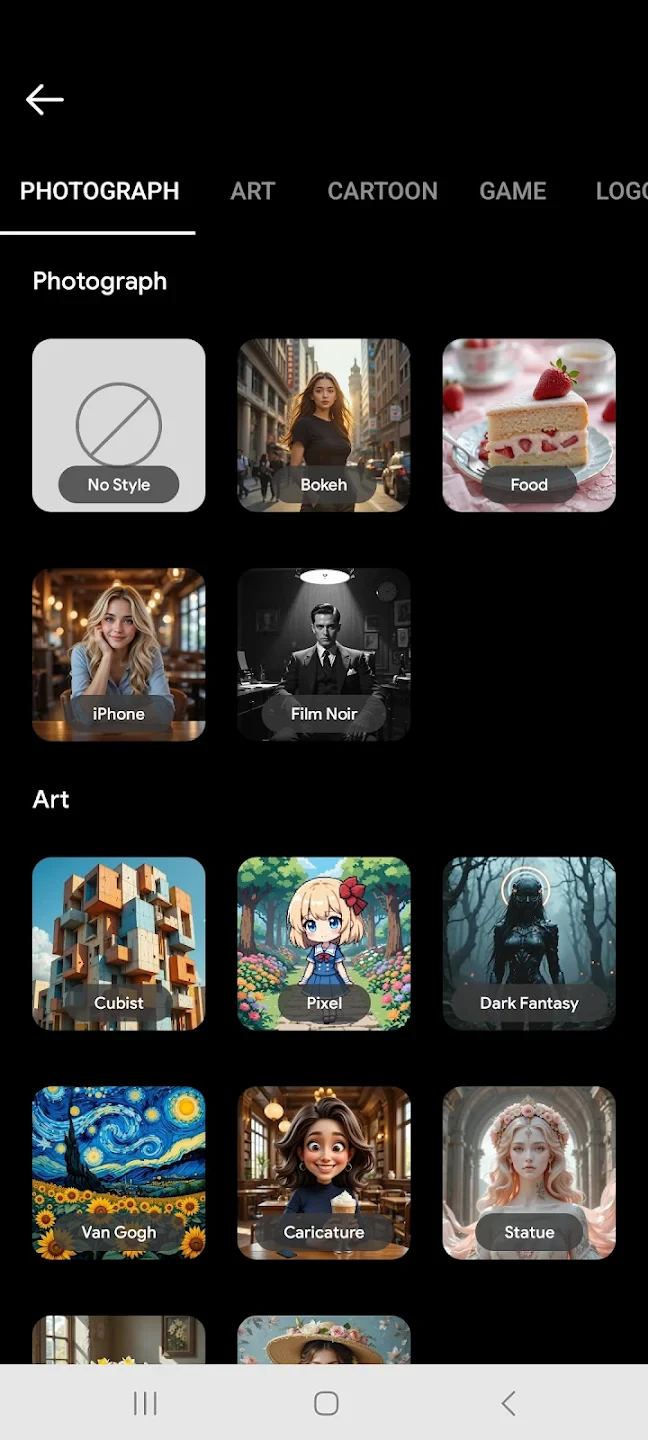Select the Bokeh photo style
Viewport: 648px width, 1440px height.
click(324, 425)
